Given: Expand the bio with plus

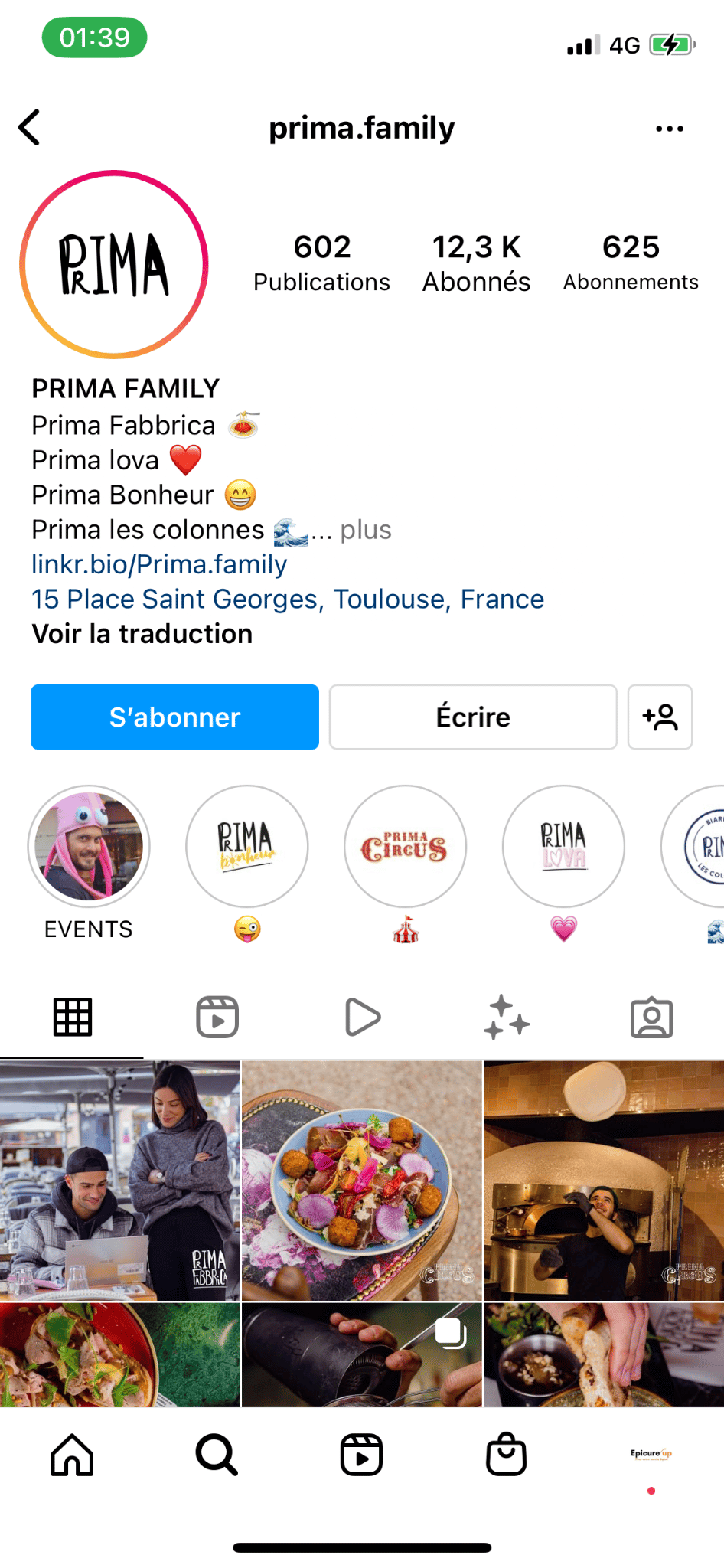Looking at the screenshot, I should [x=366, y=530].
